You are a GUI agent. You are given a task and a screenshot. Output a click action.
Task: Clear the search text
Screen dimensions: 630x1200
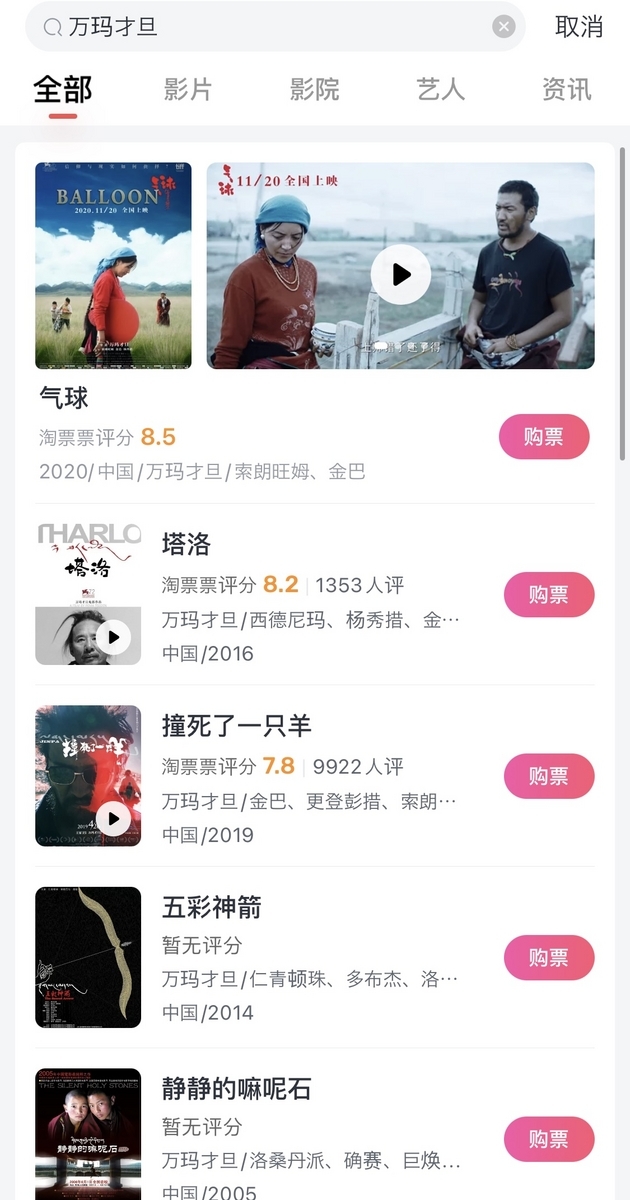tap(504, 27)
